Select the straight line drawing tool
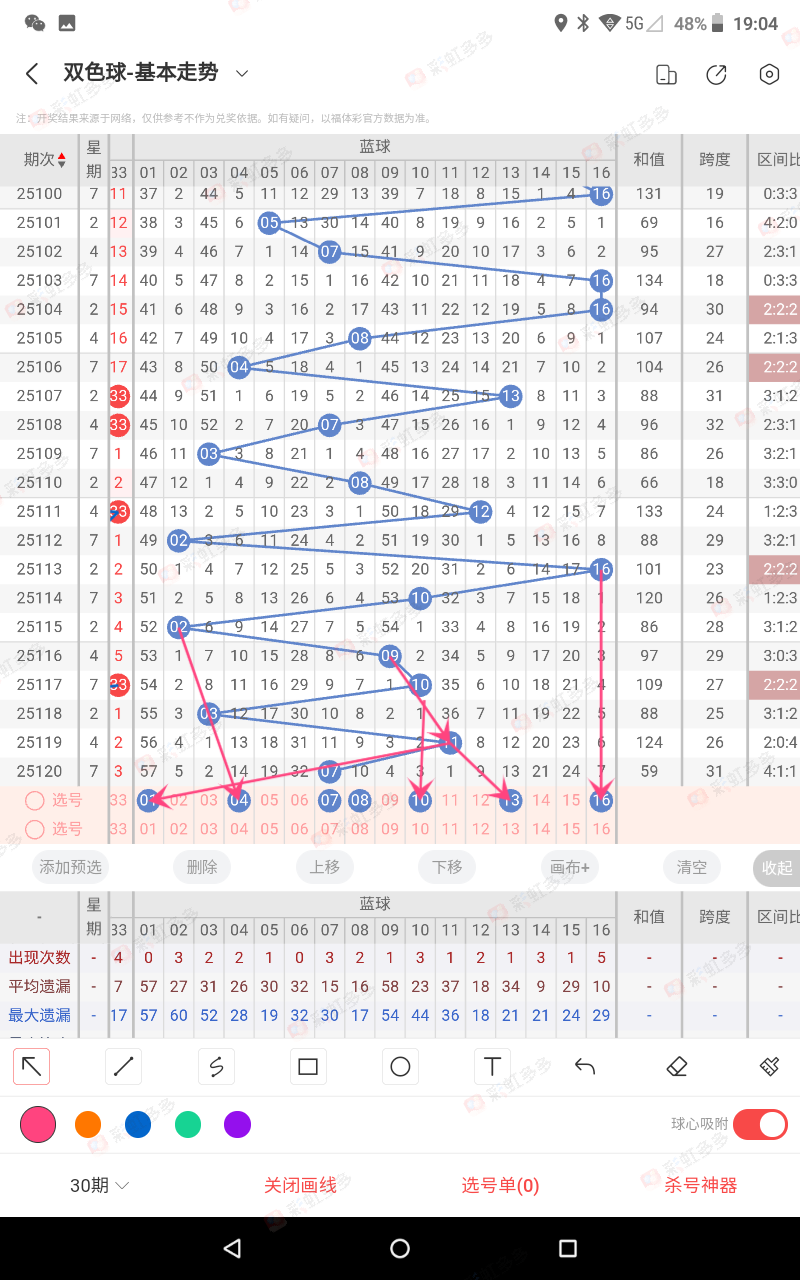This screenshot has height=1280, width=800. (124, 1067)
